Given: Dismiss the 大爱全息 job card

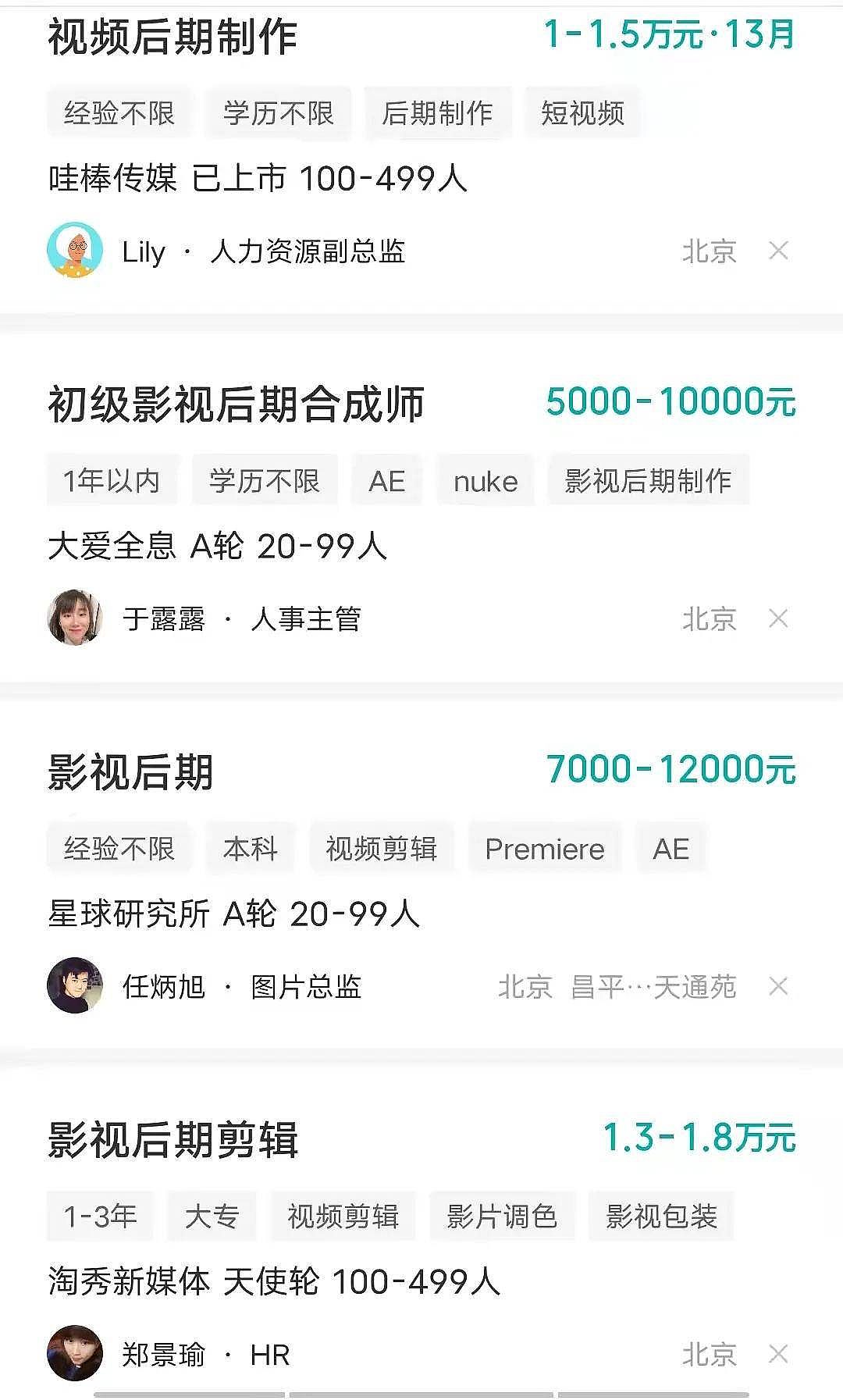Looking at the screenshot, I should click(x=778, y=618).
